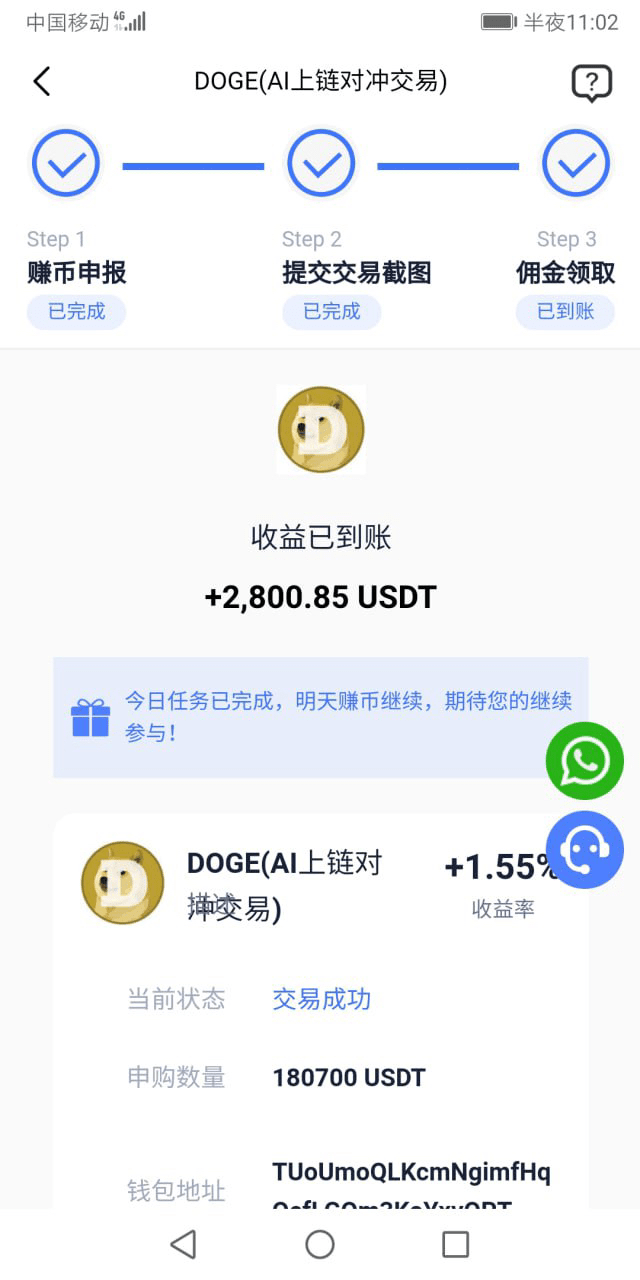Contact customer service via headset button
Viewport: 640px width, 1280px height.
point(585,849)
